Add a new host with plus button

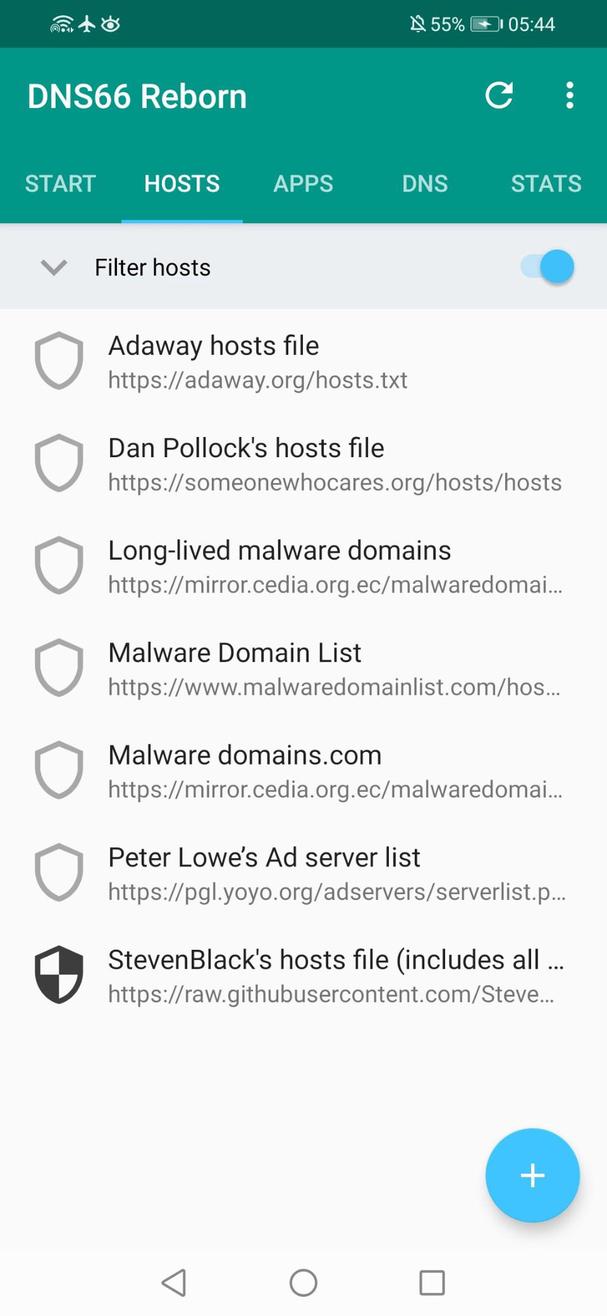[532, 1175]
